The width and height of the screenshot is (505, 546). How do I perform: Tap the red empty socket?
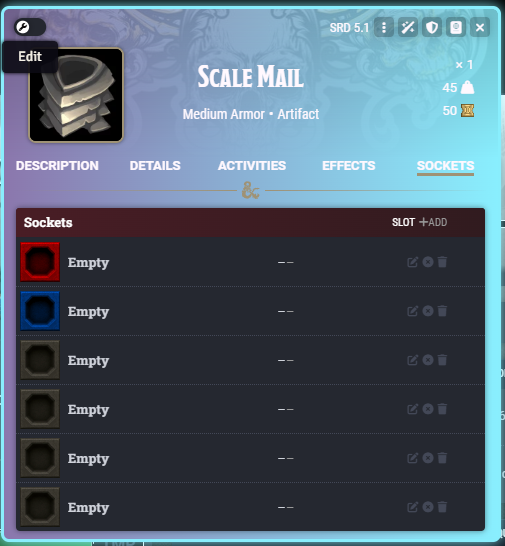40,262
